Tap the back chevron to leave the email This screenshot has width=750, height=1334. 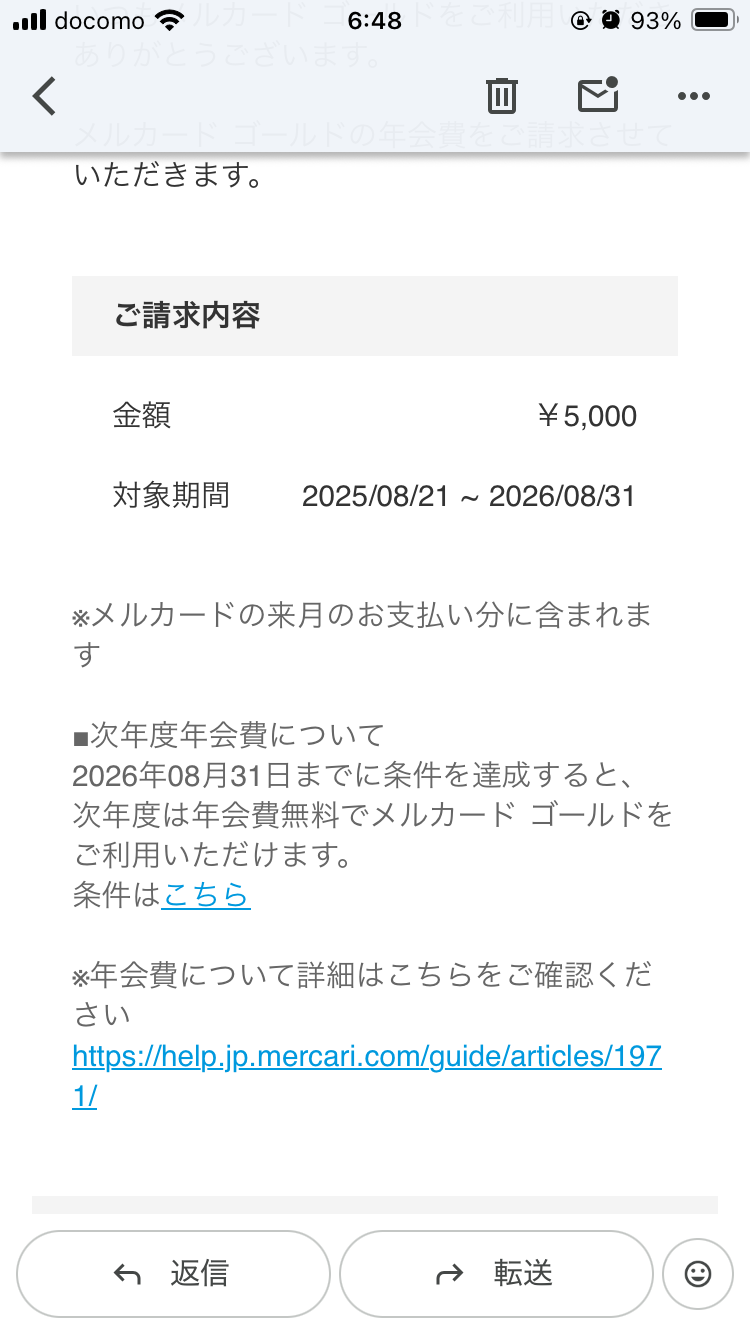tap(42, 96)
